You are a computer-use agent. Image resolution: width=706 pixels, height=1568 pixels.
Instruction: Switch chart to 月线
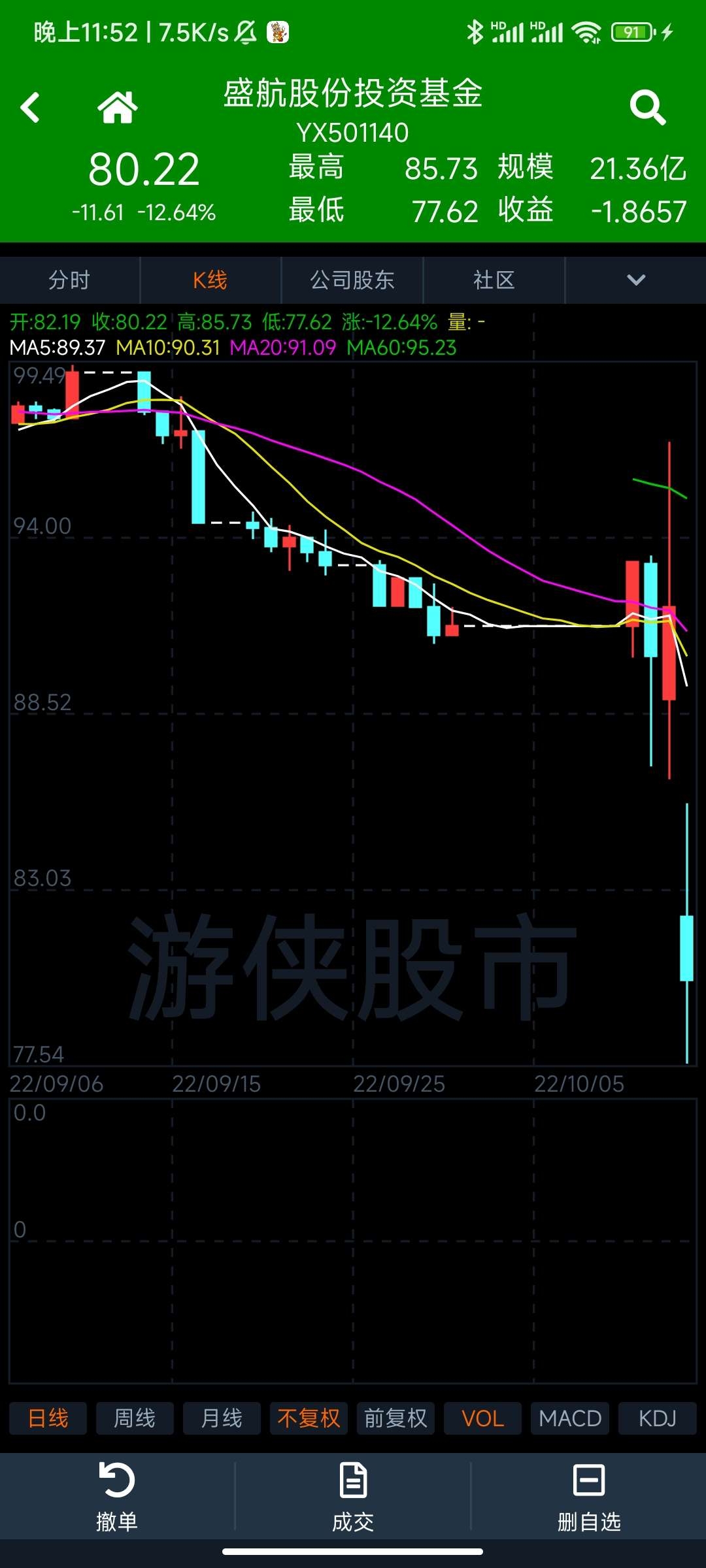222,1418
